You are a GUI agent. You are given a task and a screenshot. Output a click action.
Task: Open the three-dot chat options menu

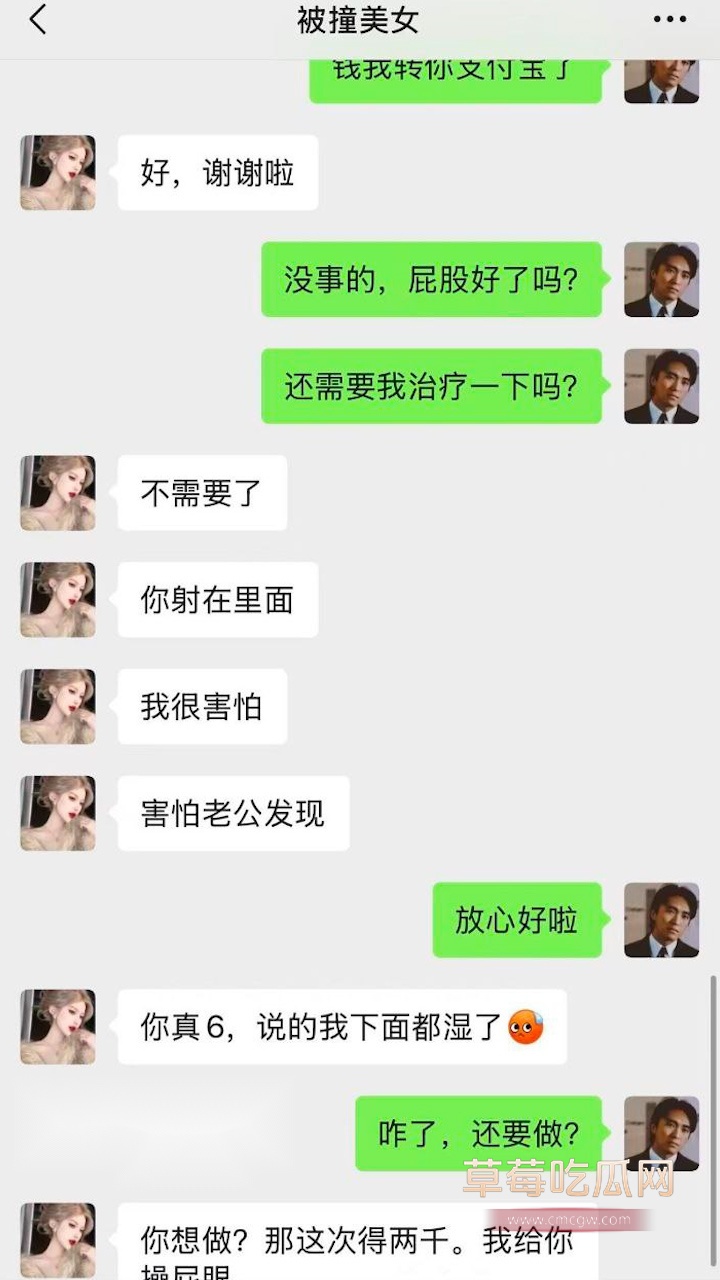pos(669,20)
